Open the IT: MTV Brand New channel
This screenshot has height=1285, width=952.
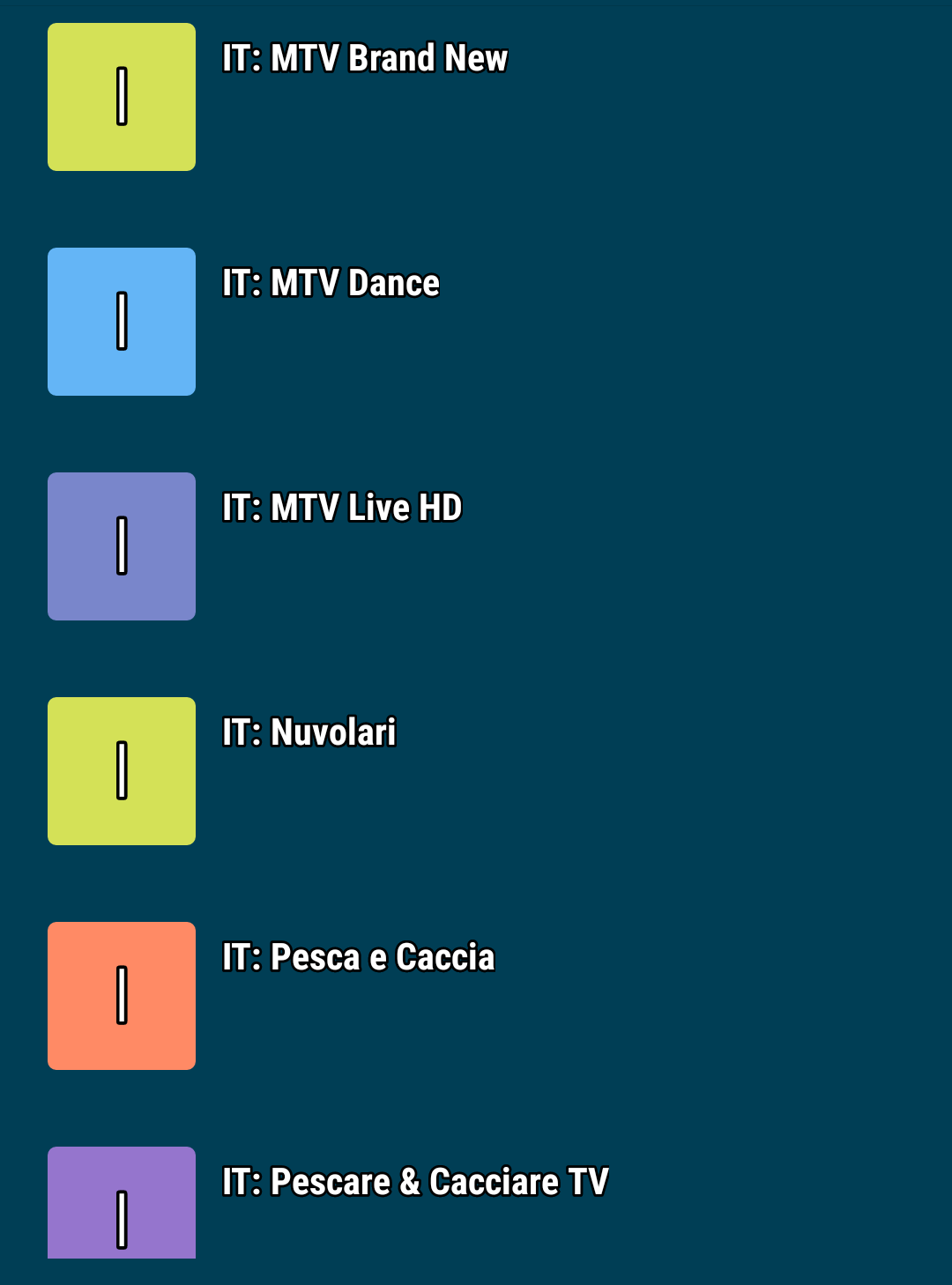[364, 59]
